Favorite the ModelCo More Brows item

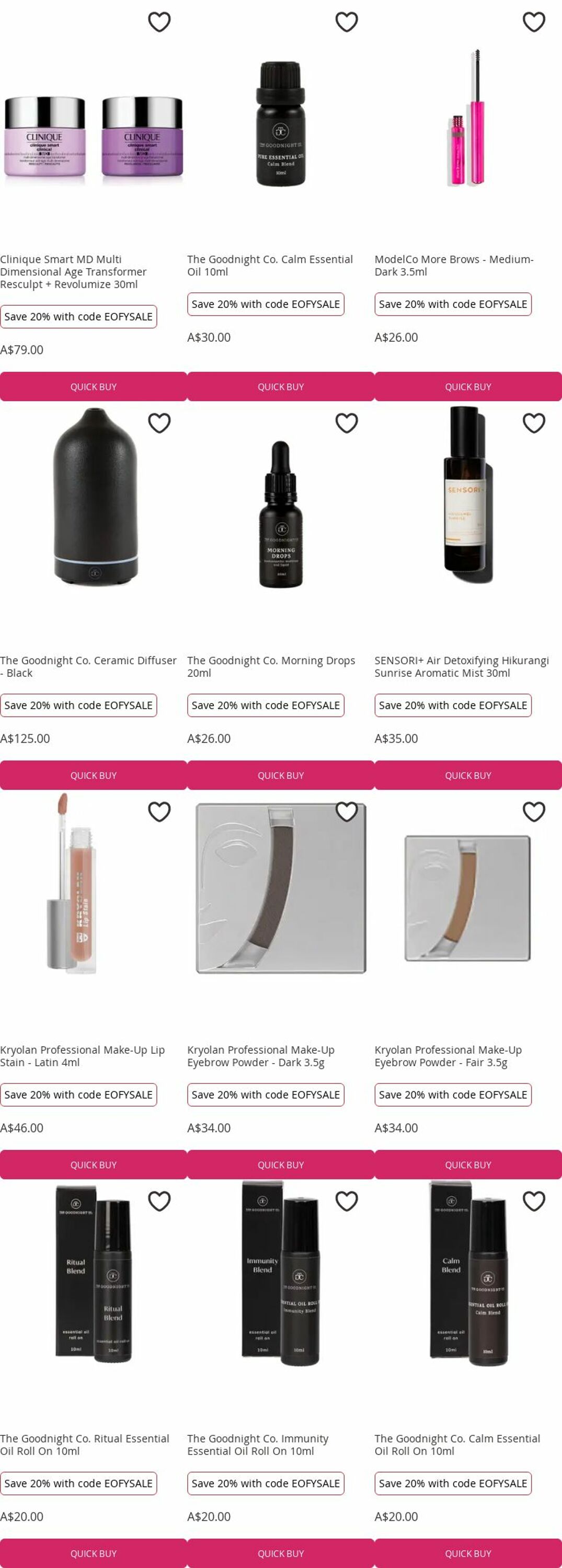533,22
